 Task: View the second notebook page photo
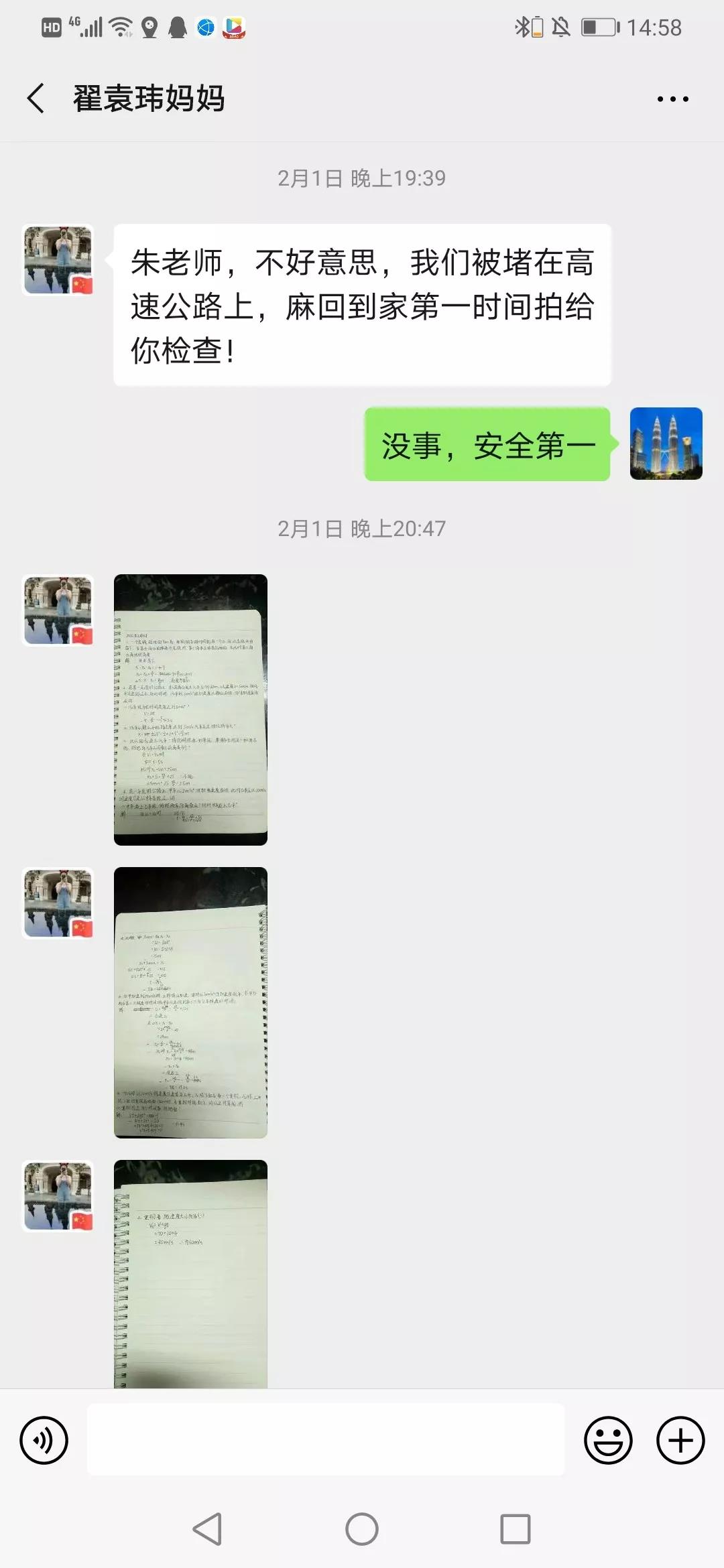(190, 1002)
